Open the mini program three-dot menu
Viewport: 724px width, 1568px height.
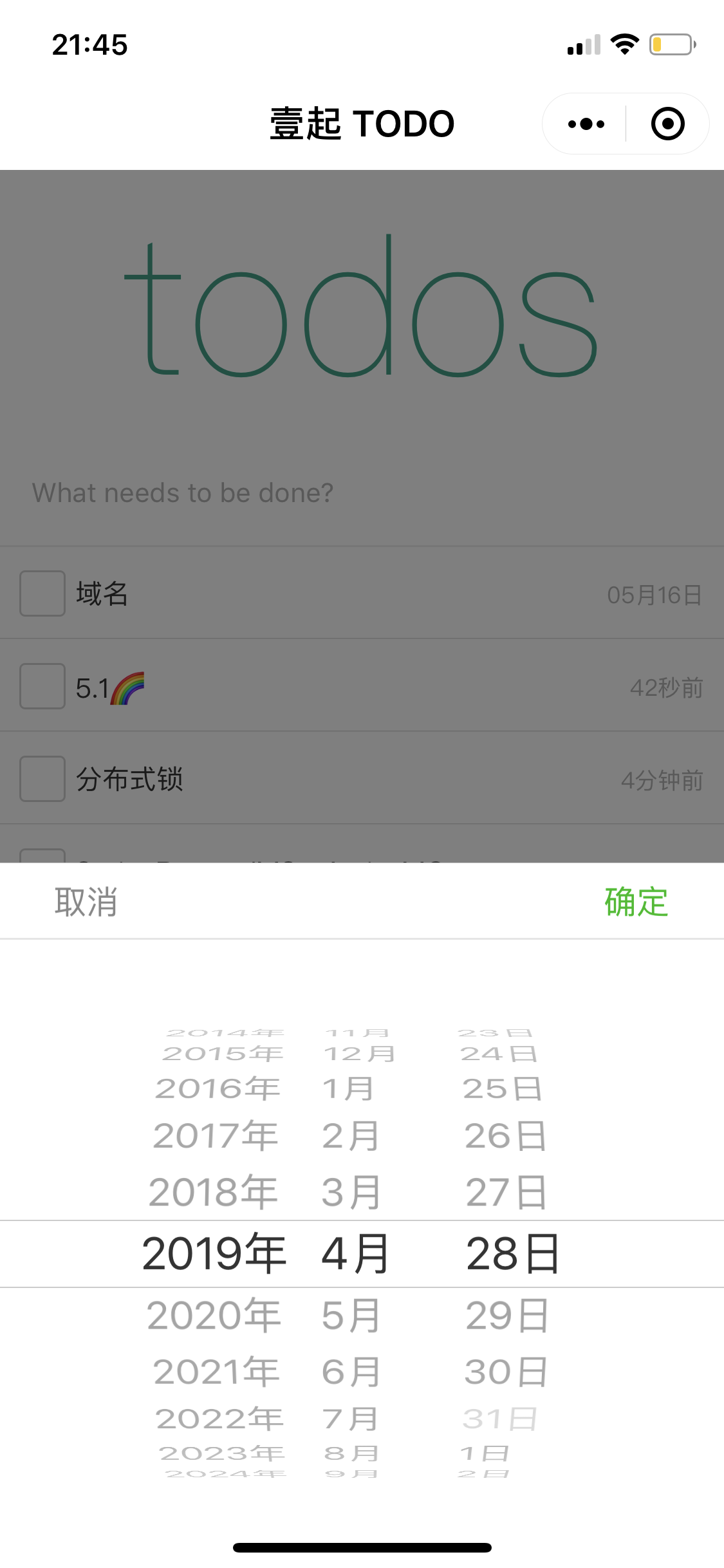586,124
